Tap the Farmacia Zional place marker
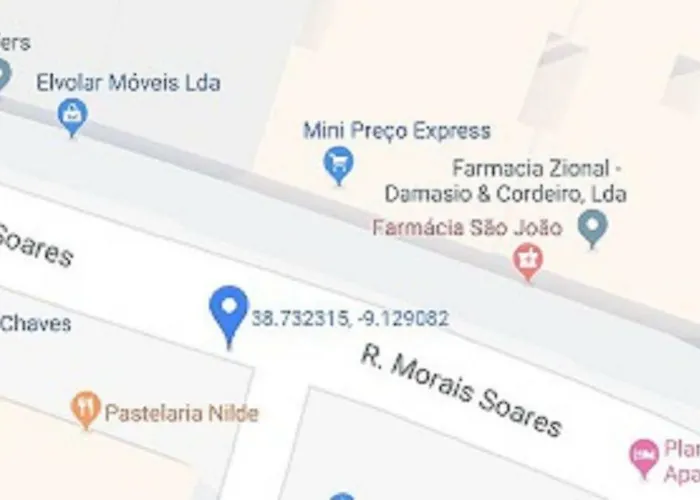This screenshot has width=700, height=500. pos(593,227)
